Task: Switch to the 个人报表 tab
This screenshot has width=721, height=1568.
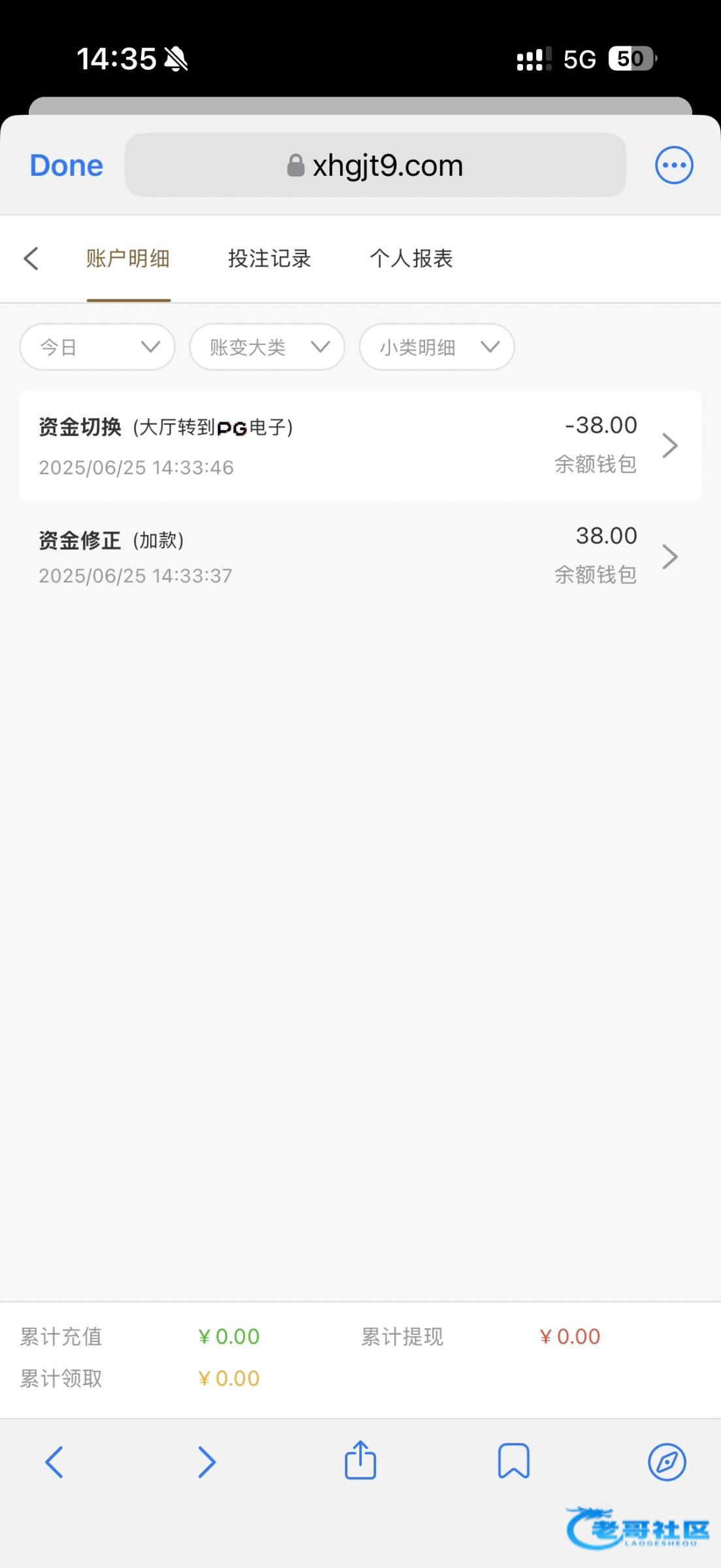Action: click(411, 259)
